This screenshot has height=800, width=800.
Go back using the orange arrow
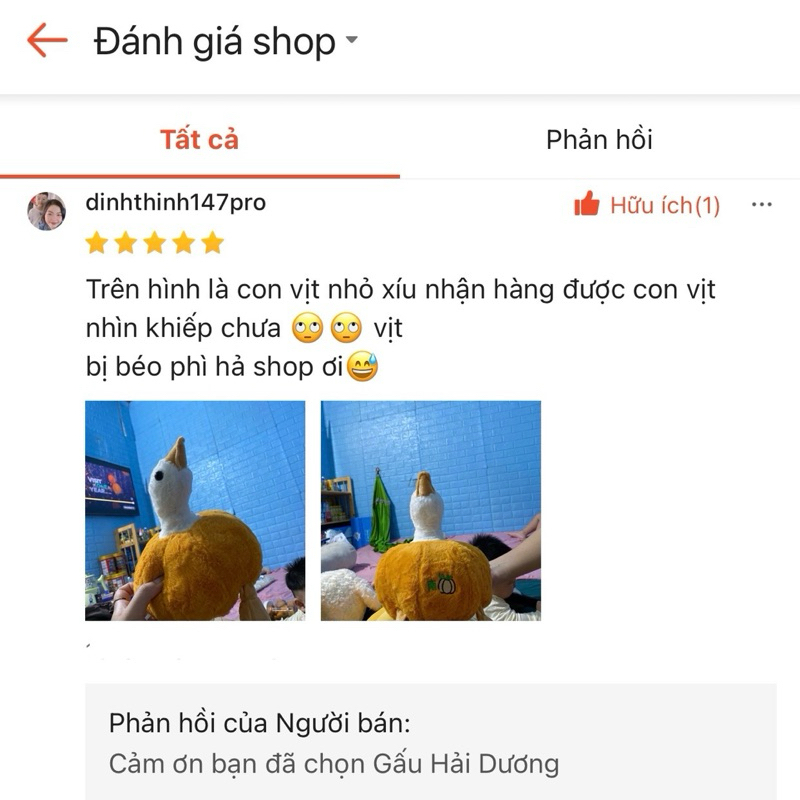pyautogui.click(x=47, y=41)
